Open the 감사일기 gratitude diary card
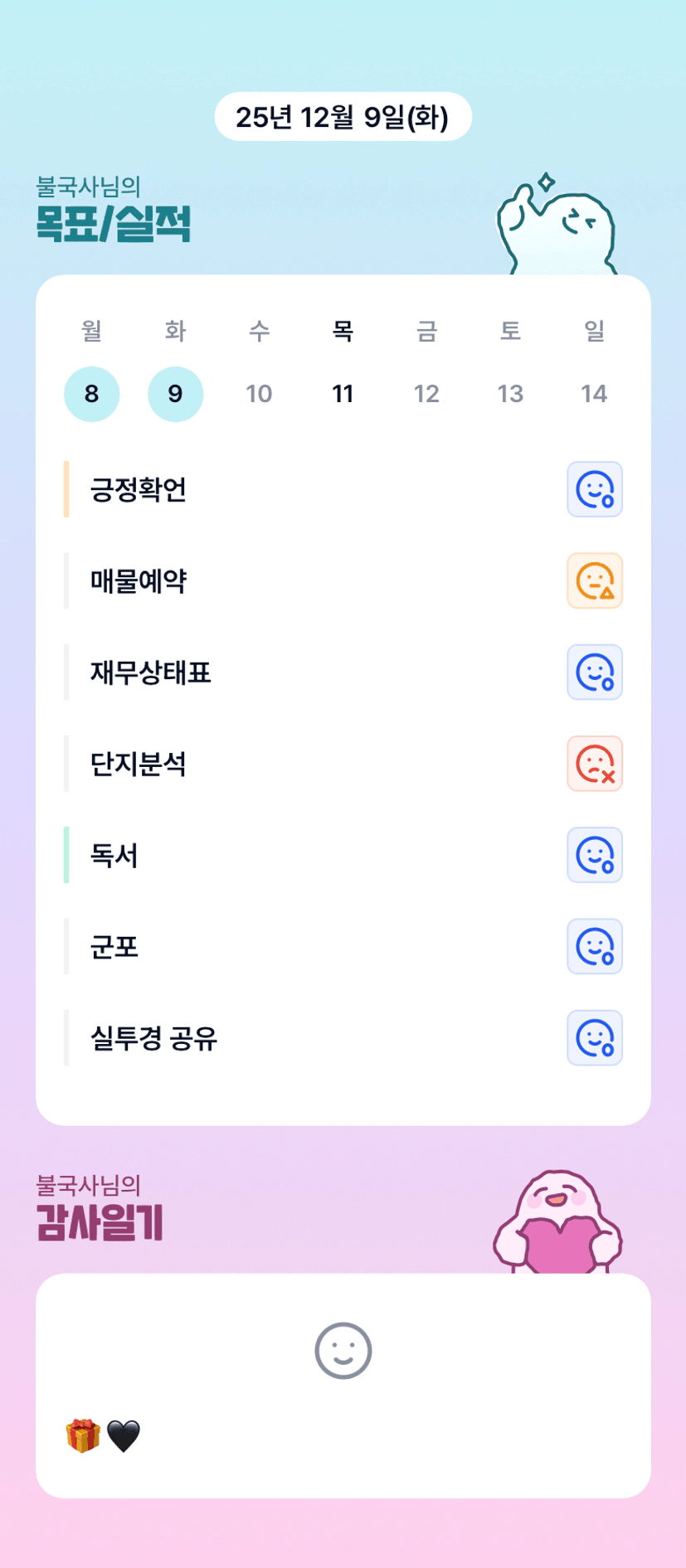686x1568 pixels. 343,1385
